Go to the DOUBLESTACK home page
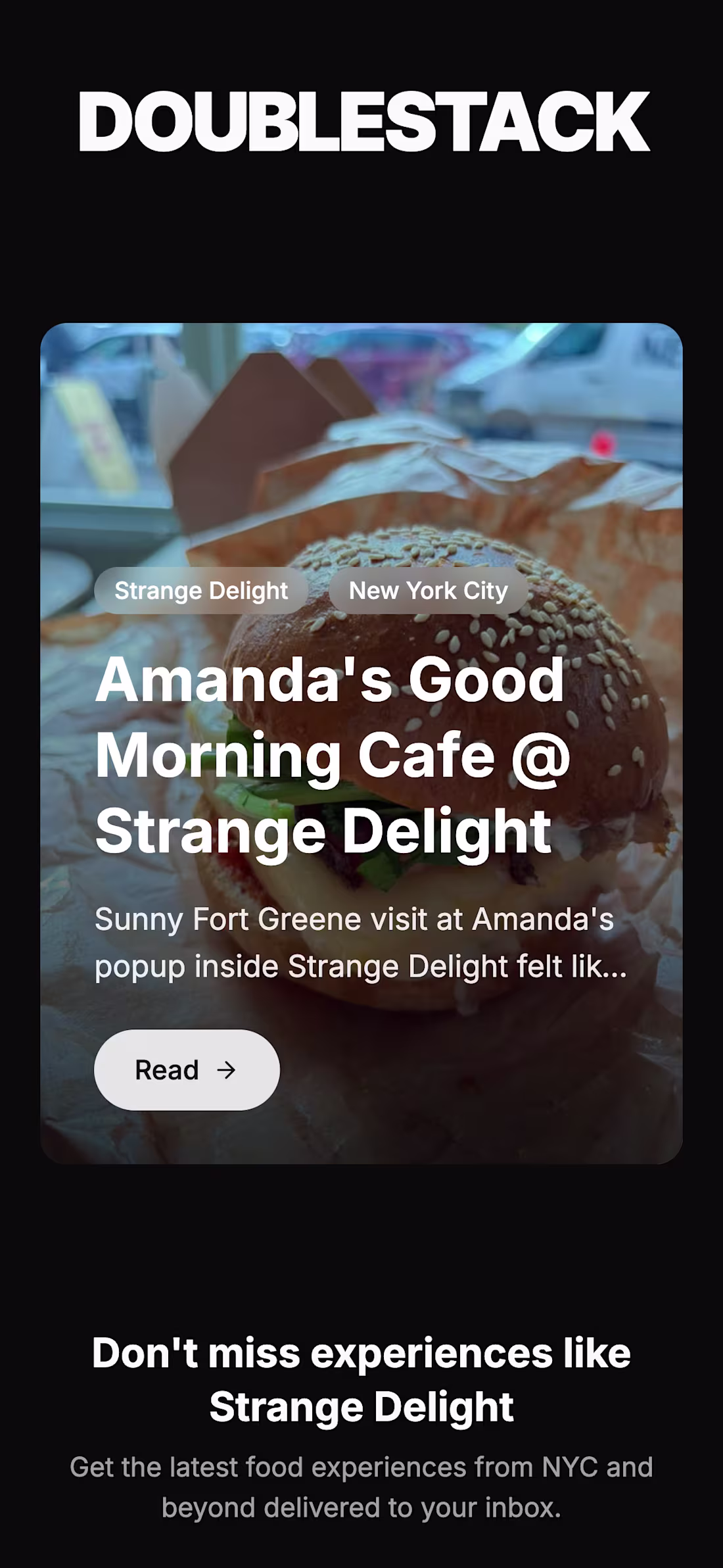The width and height of the screenshot is (723, 1568). click(364, 122)
